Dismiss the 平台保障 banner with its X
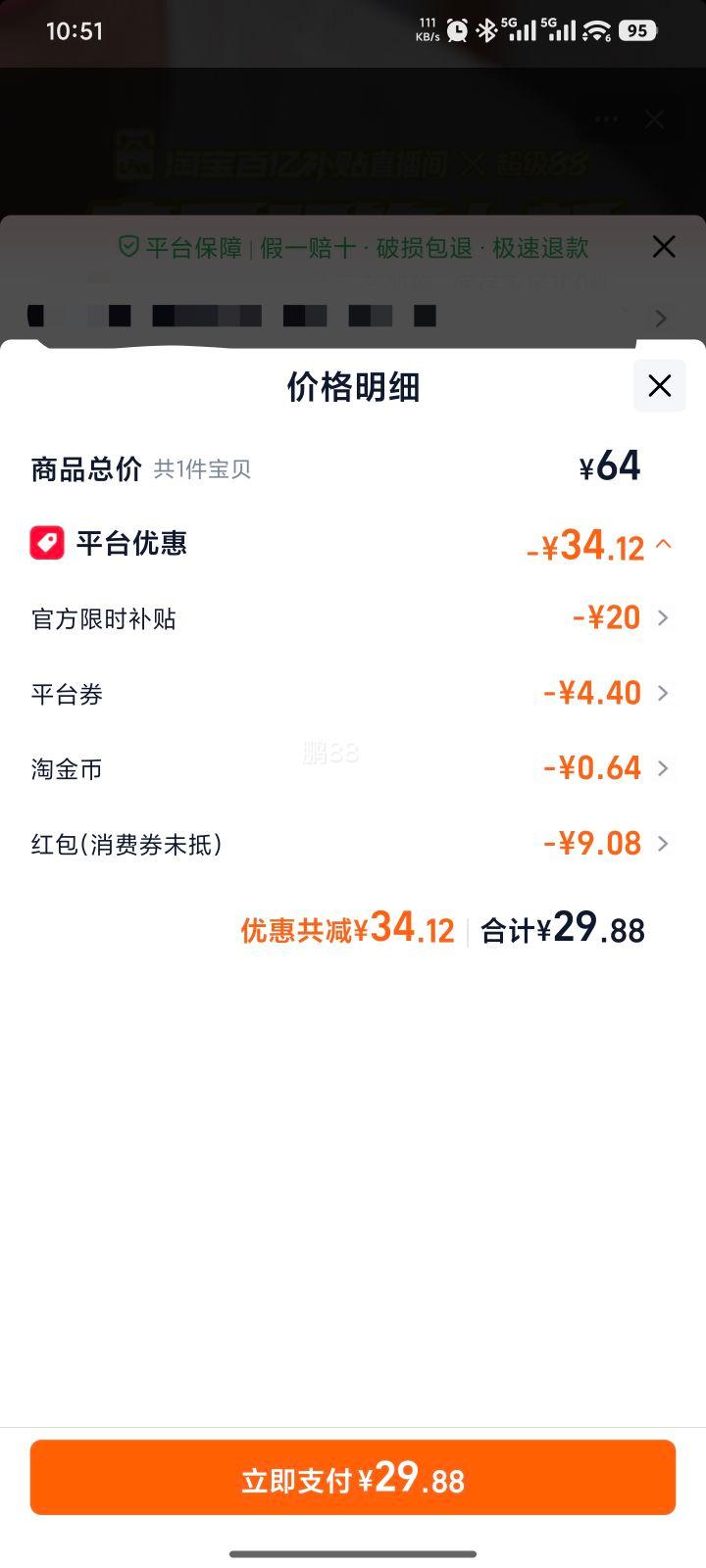Image resolution: width=706 pixels, height=1568 pixels. 664,247
